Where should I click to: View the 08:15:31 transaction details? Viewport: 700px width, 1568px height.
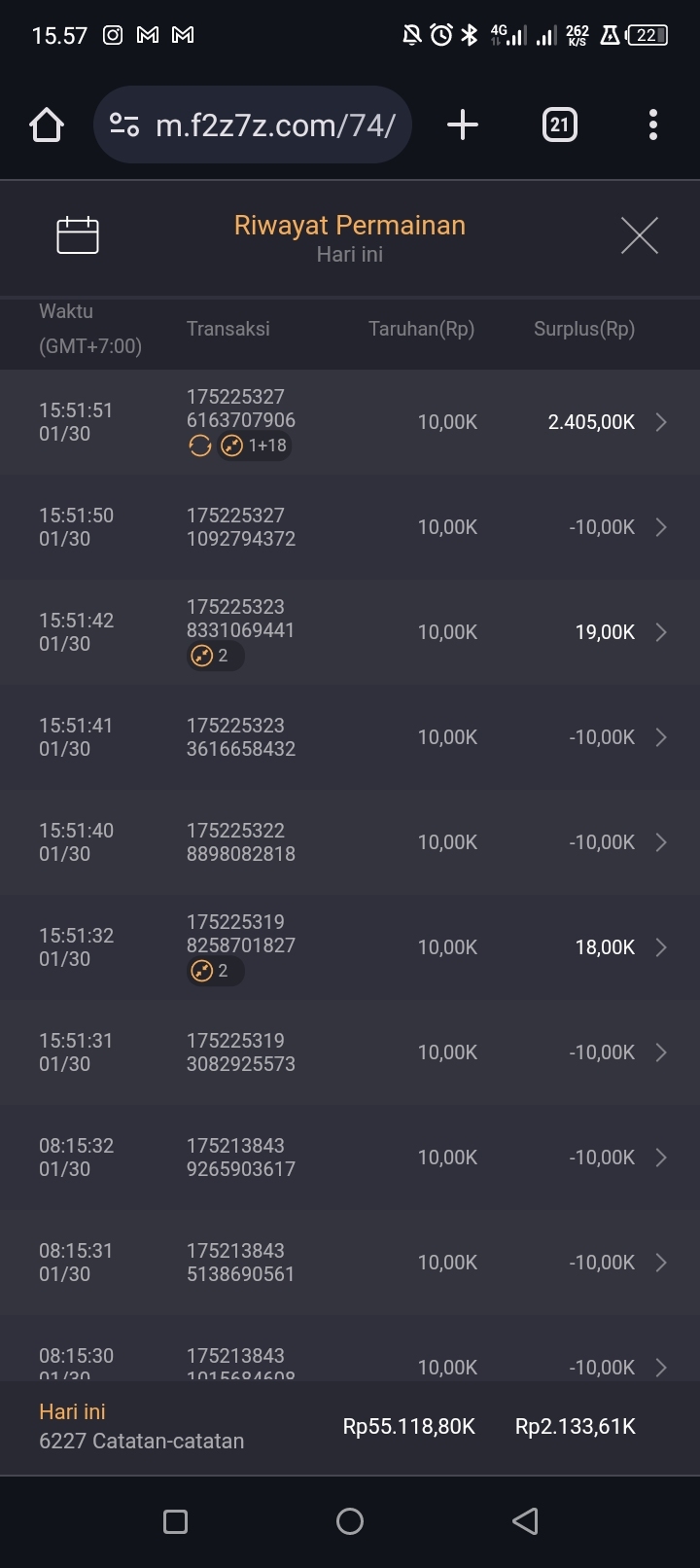click(350, 1263)
